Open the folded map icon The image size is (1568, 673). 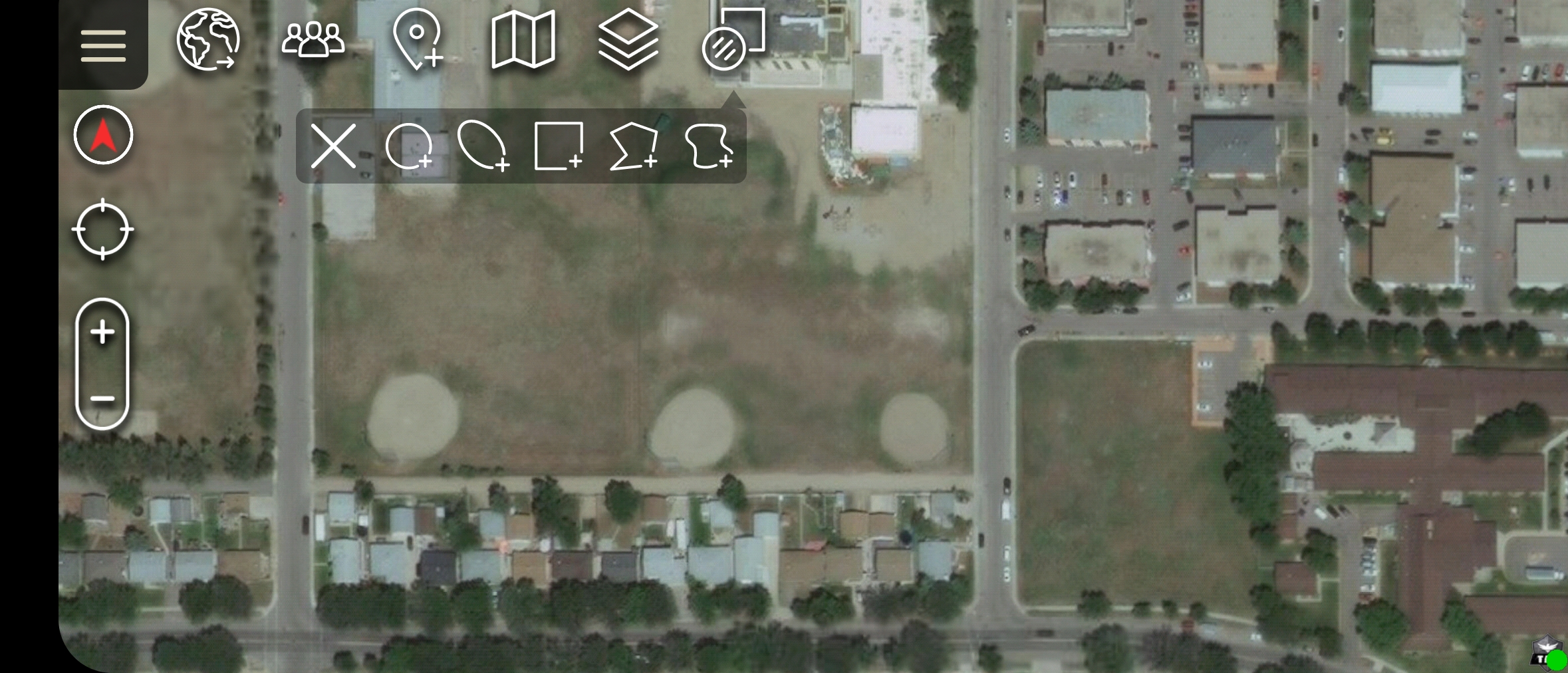coord(523,40)
